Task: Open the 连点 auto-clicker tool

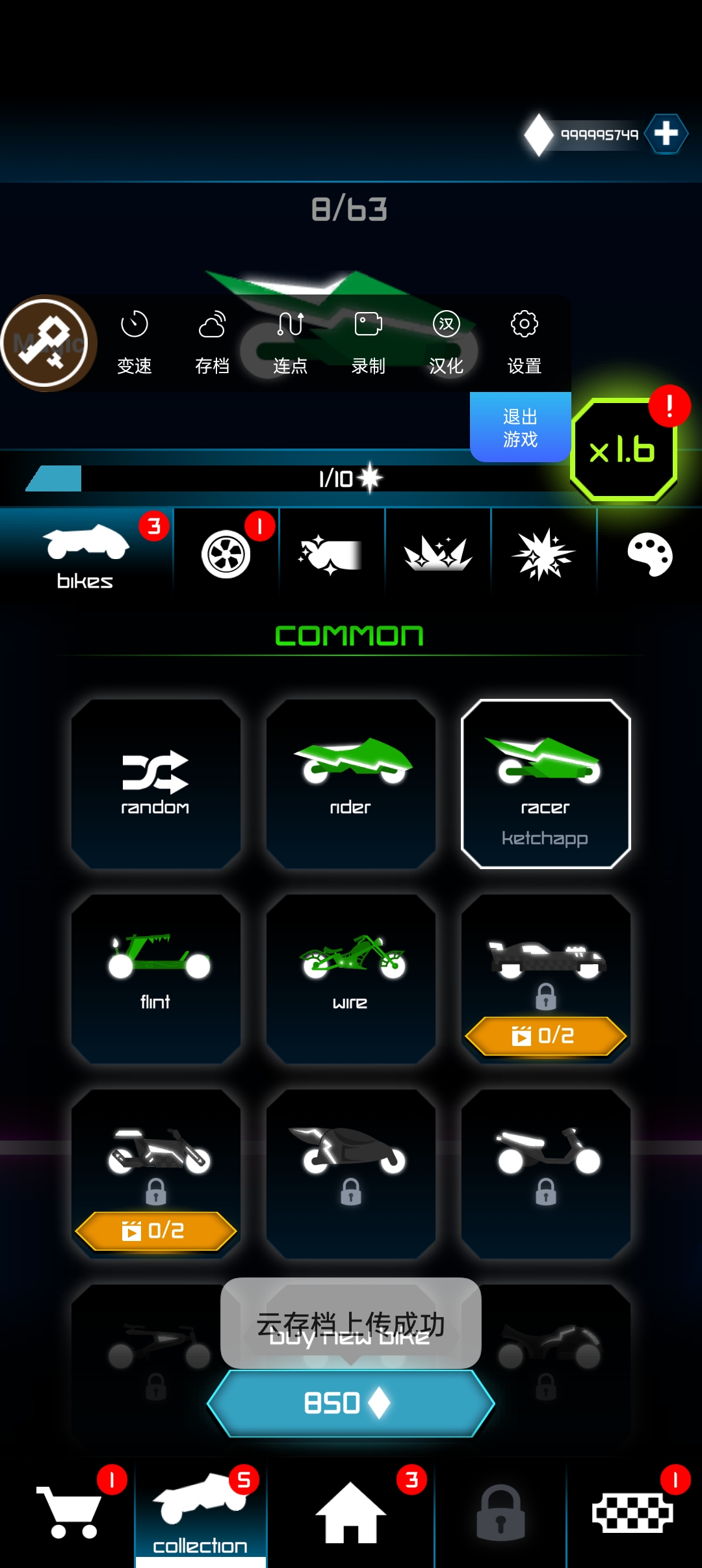Action: tap(290, 341)
